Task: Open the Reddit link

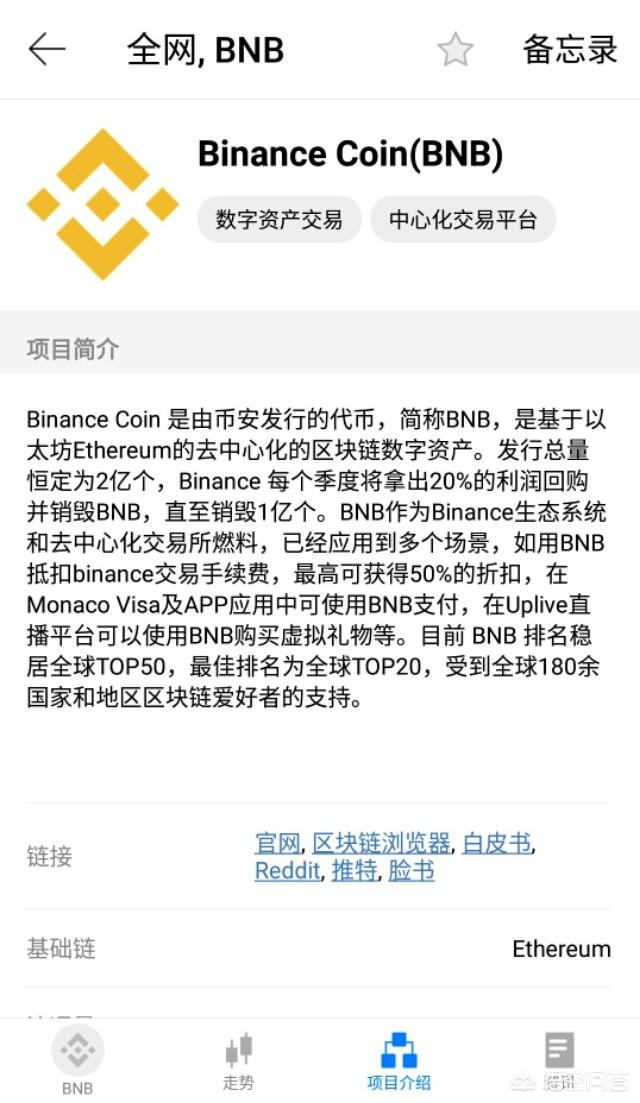Action: [287, 870]
